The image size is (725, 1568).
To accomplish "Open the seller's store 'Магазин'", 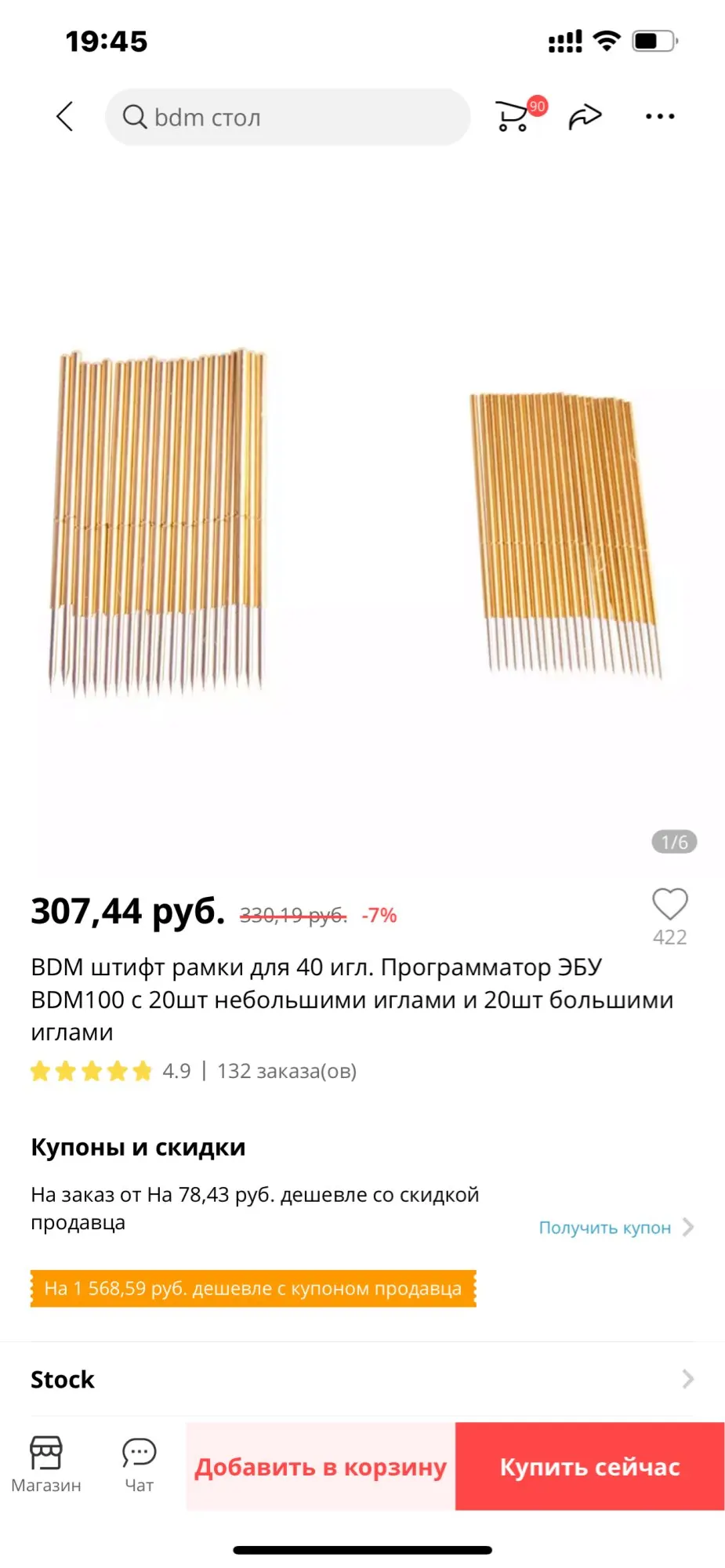I will click(x=46, y=1465).
